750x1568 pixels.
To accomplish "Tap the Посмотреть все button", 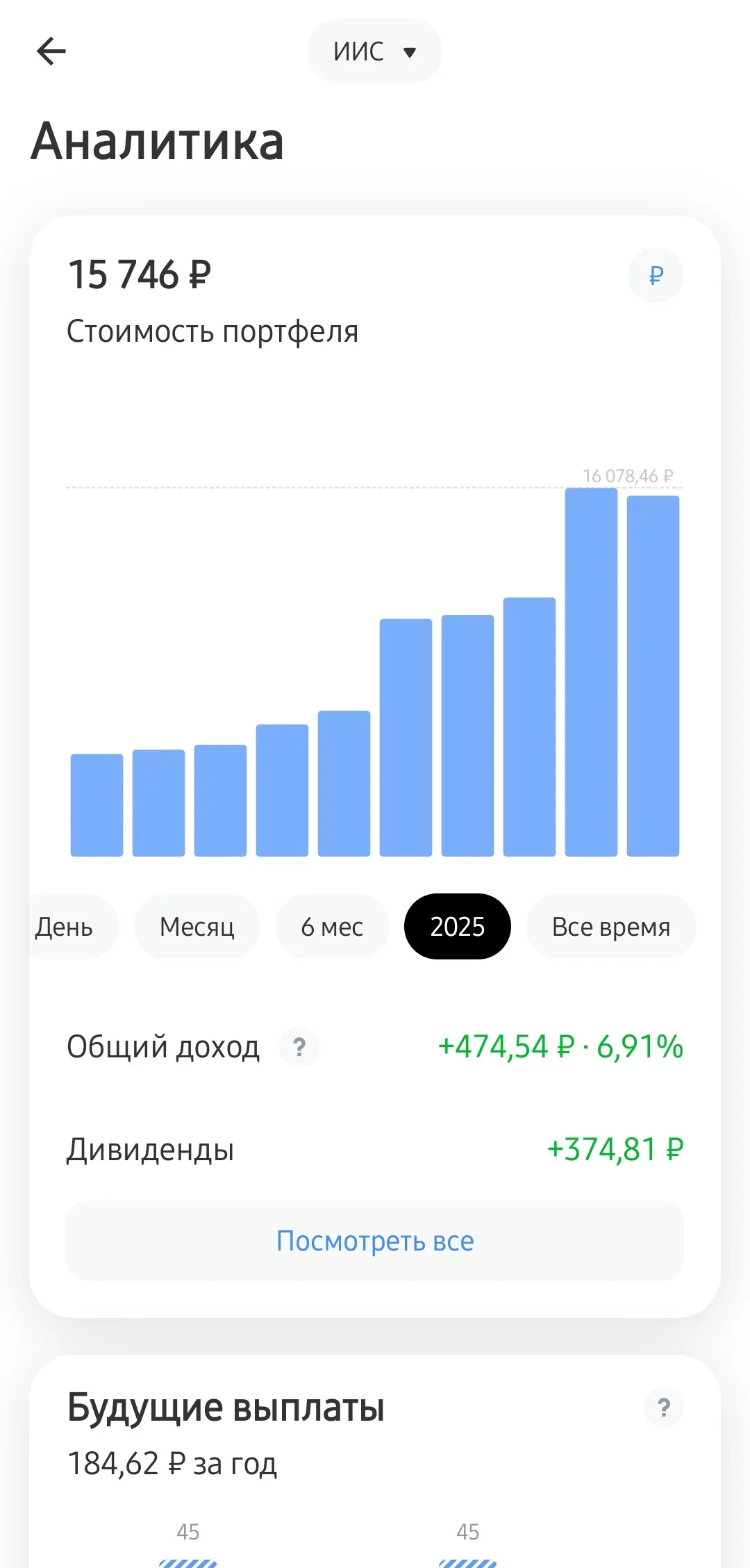I will 375,1241.
